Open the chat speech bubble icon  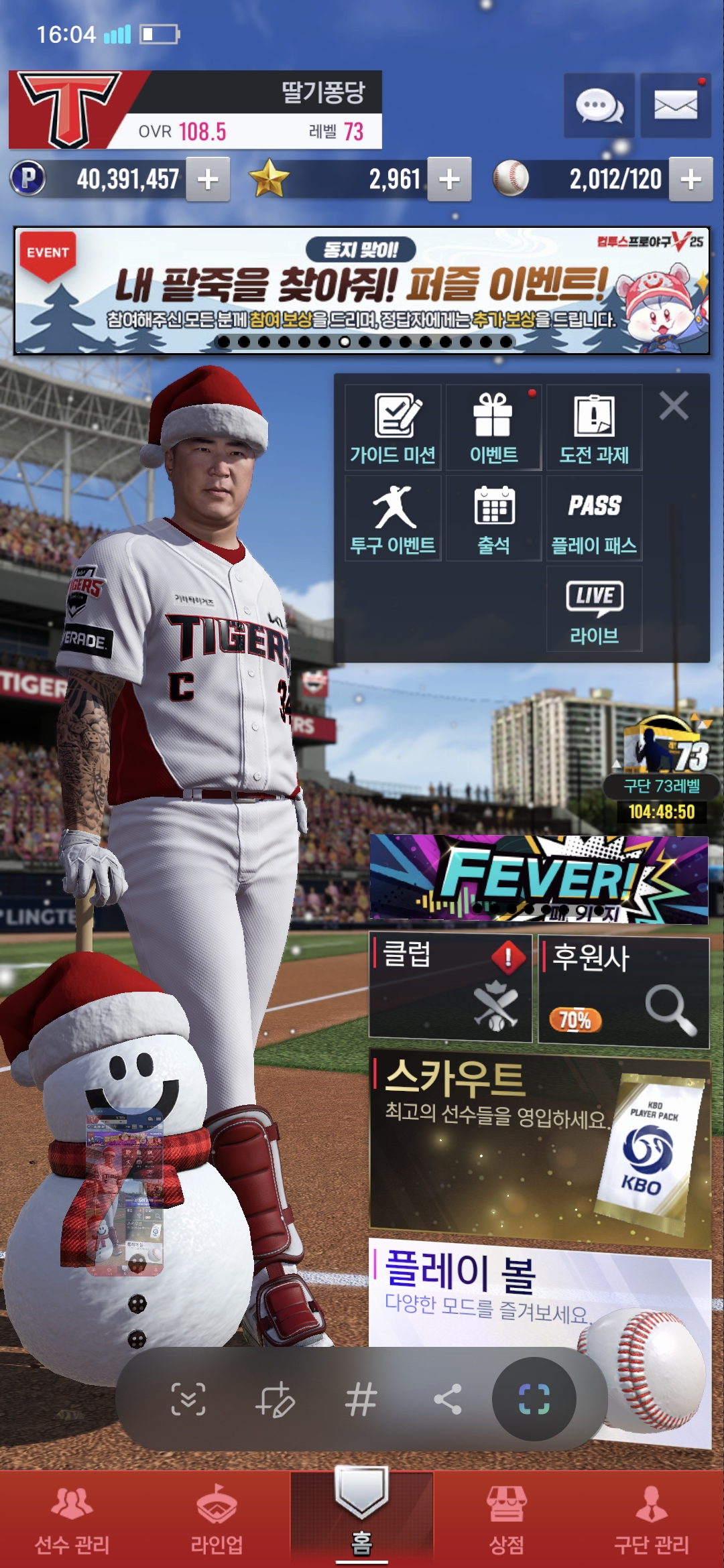click(x=599, y=106)
